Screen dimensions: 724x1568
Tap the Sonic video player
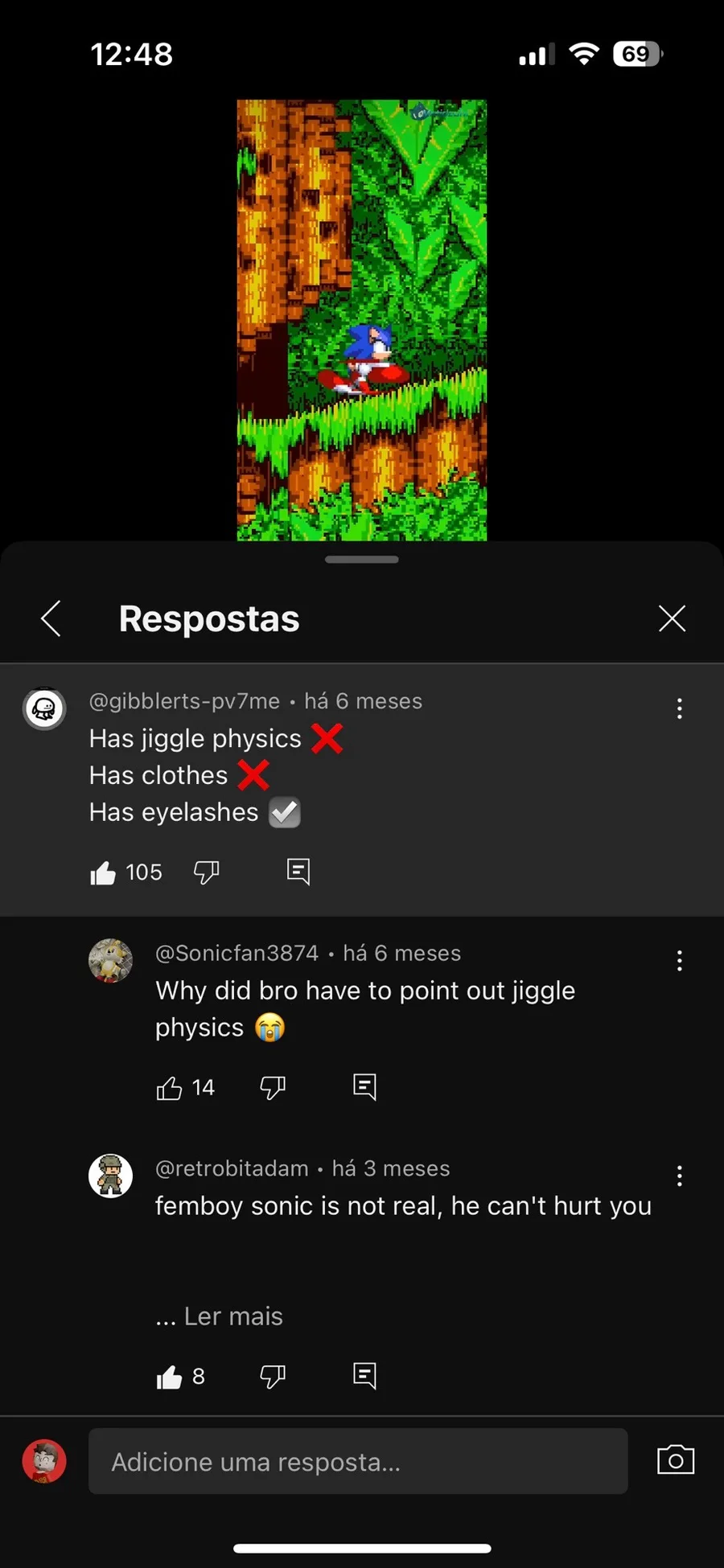(362, 320)
